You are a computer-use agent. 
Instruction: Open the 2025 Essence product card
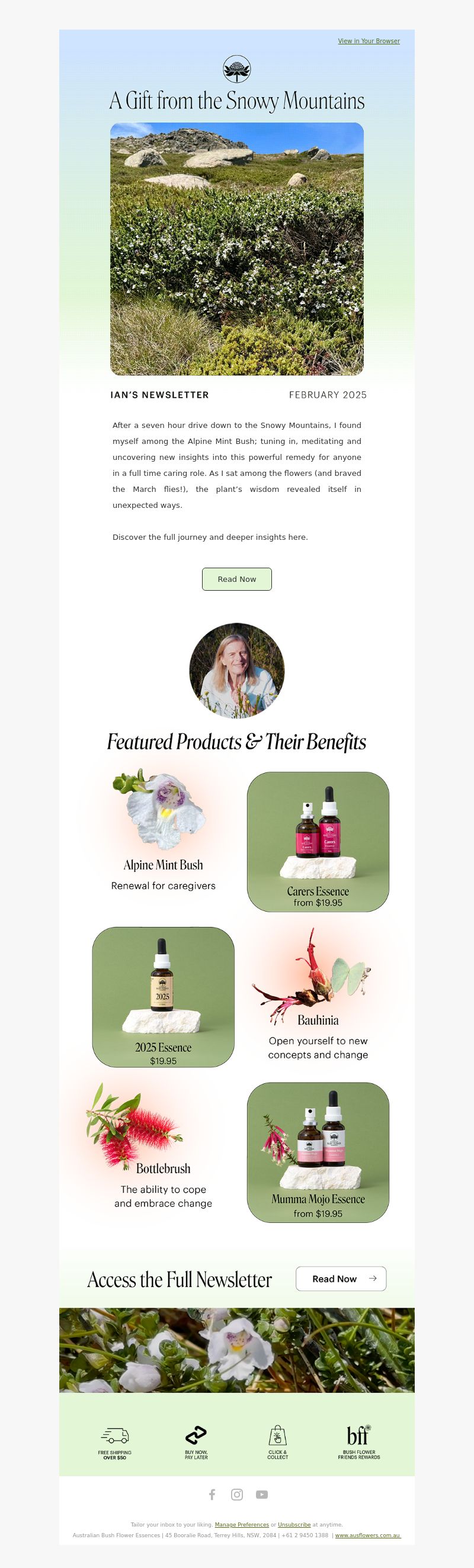pyautogui.click(x=163, y=996)
